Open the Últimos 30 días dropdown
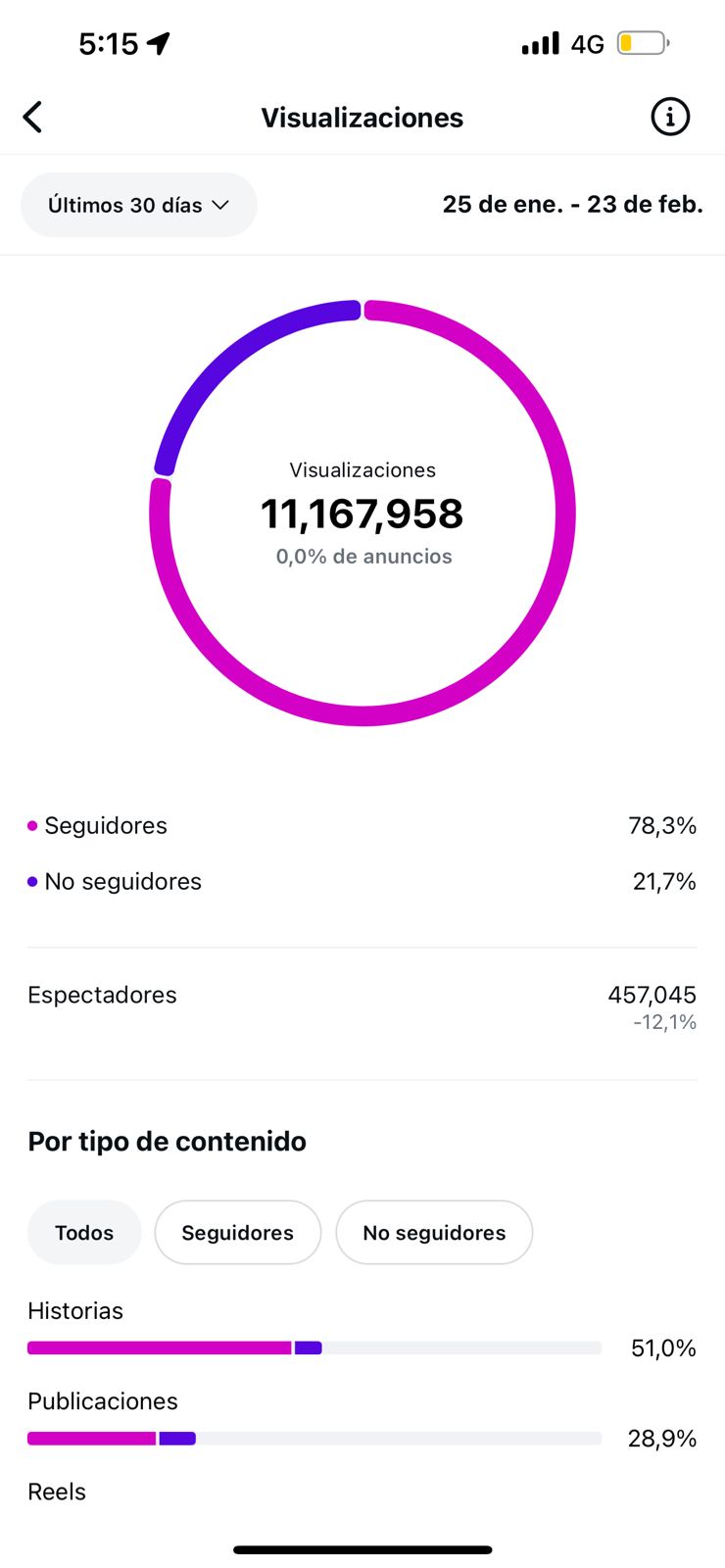Viewport: 725px width, 1568px height. pyautogui.click(x=139, y=205)
